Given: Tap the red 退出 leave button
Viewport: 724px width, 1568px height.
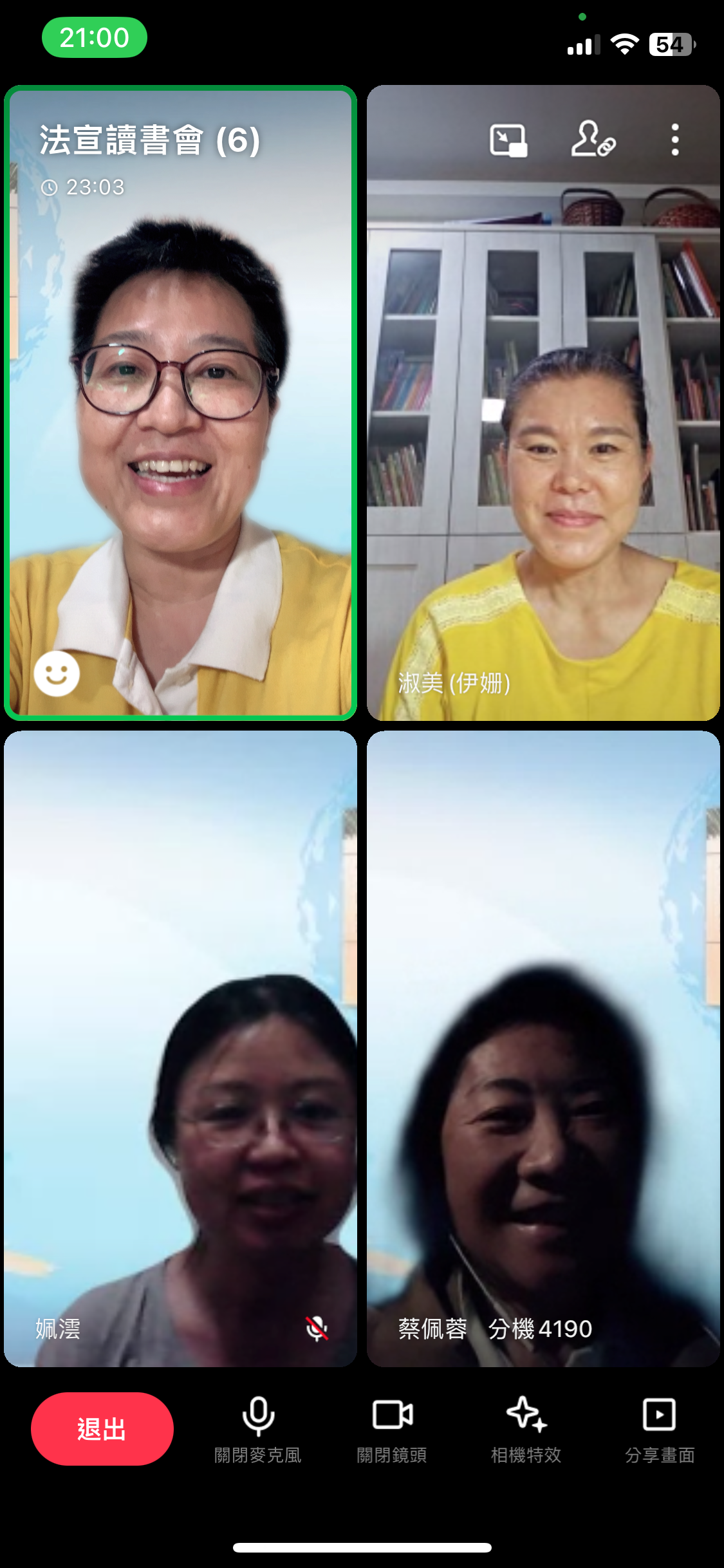Looking at the screenshot, I should click(x=102, y=1428).
